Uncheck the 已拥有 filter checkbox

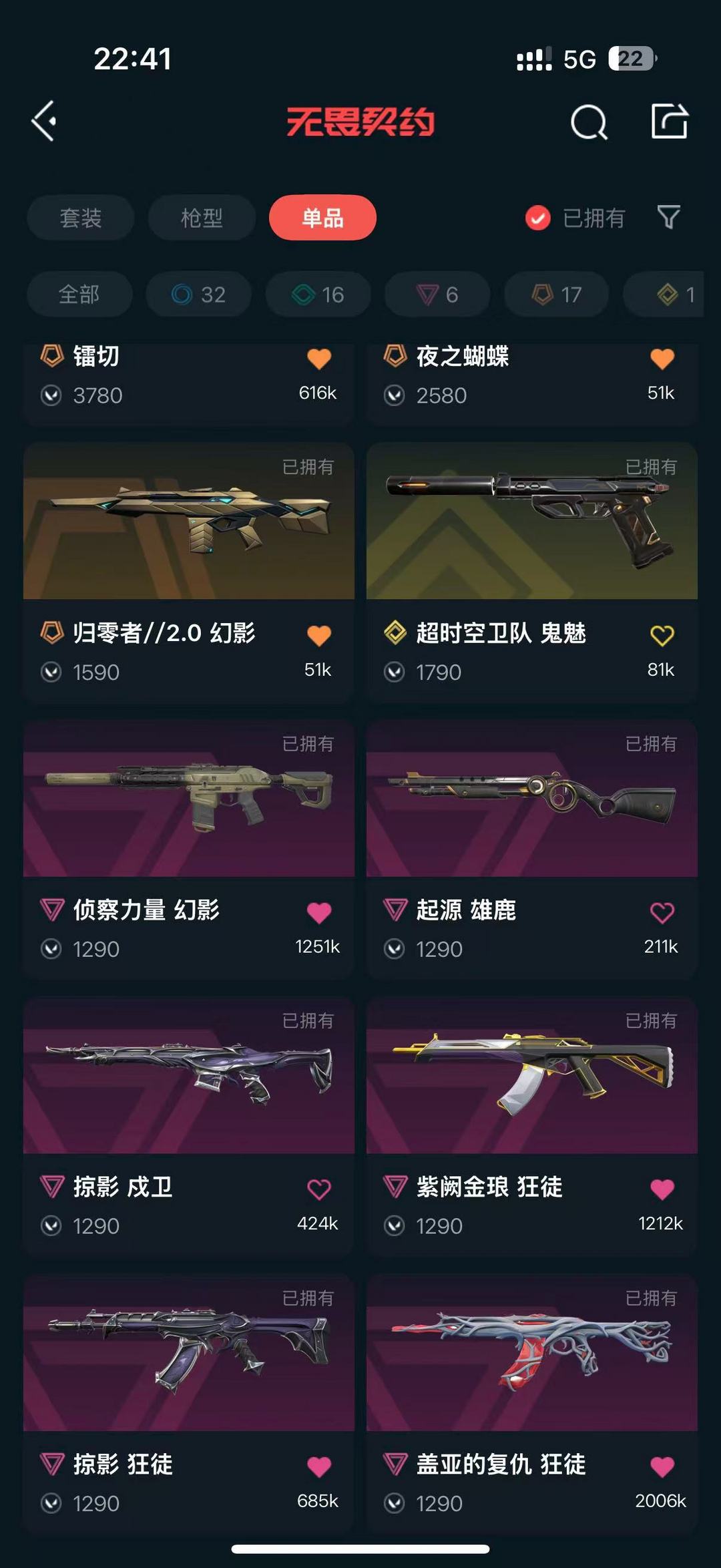click(x=537, y=218)
